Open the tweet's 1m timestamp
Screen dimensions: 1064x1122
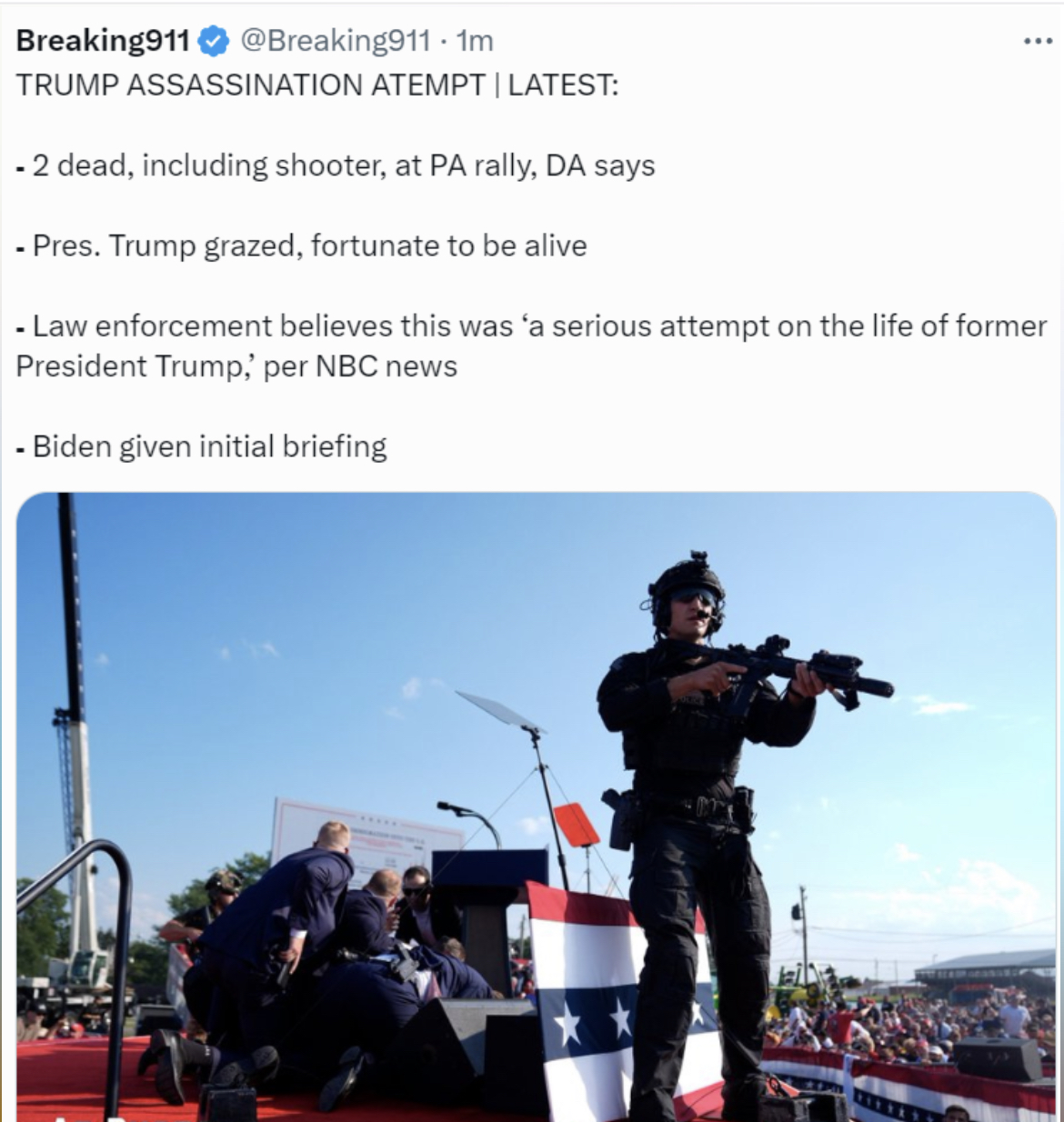(x=475, y=41)
